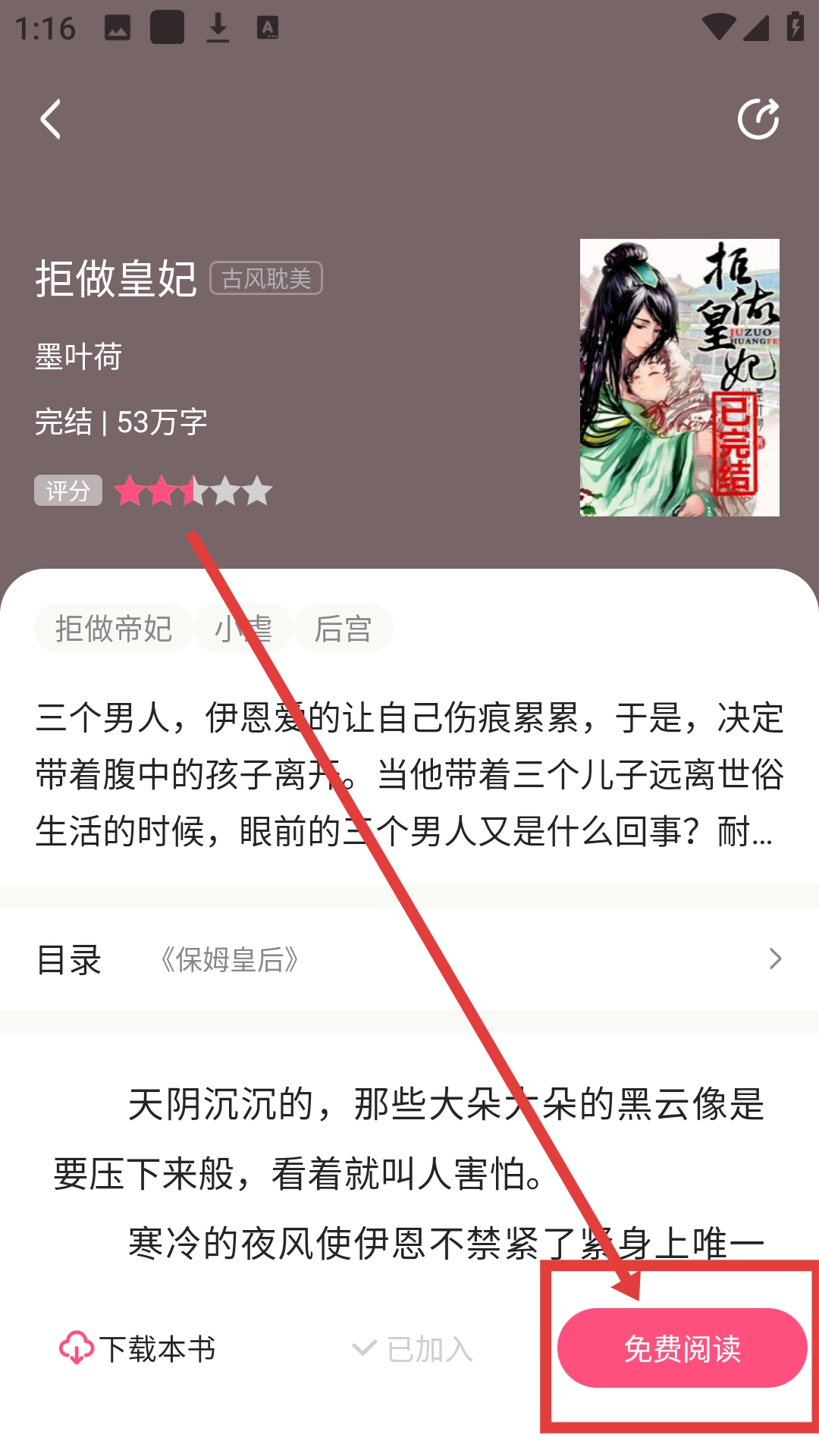View author 墨叶荷's page

(x=79, y=356)
